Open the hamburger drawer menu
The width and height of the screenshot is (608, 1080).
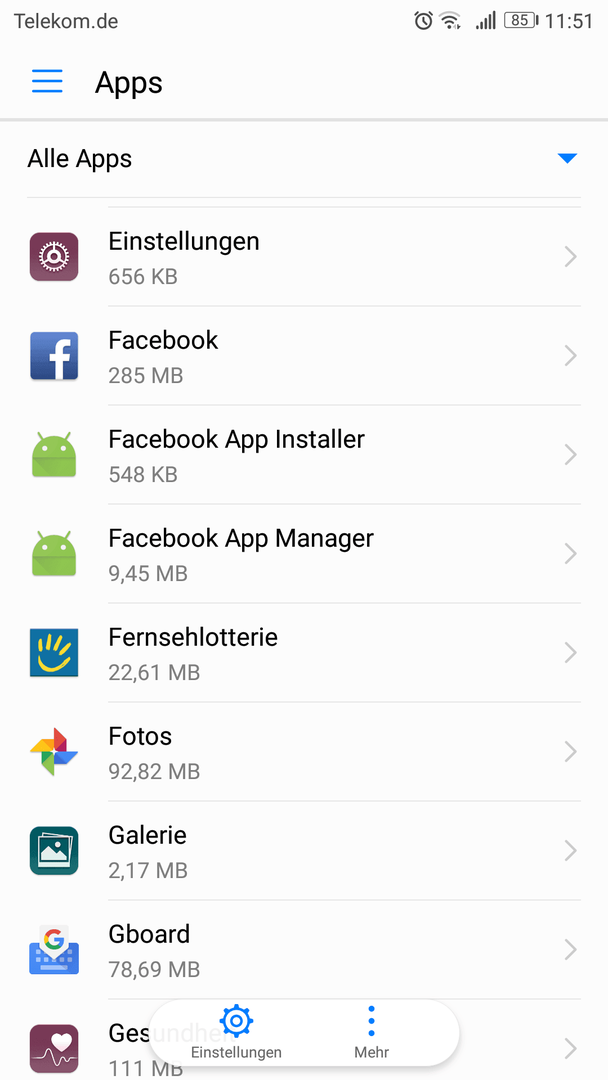point(47,82)
